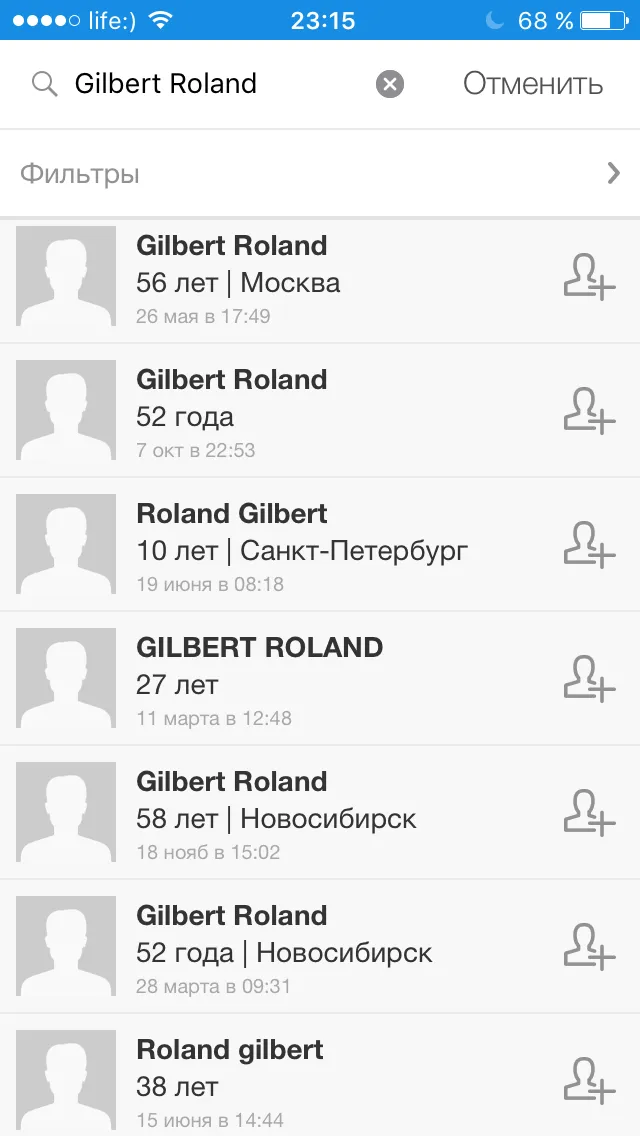Open Gilbert Roland 52 года, Новосибирск
Viewport: 640px width, 1136px height.
[320, 947]
